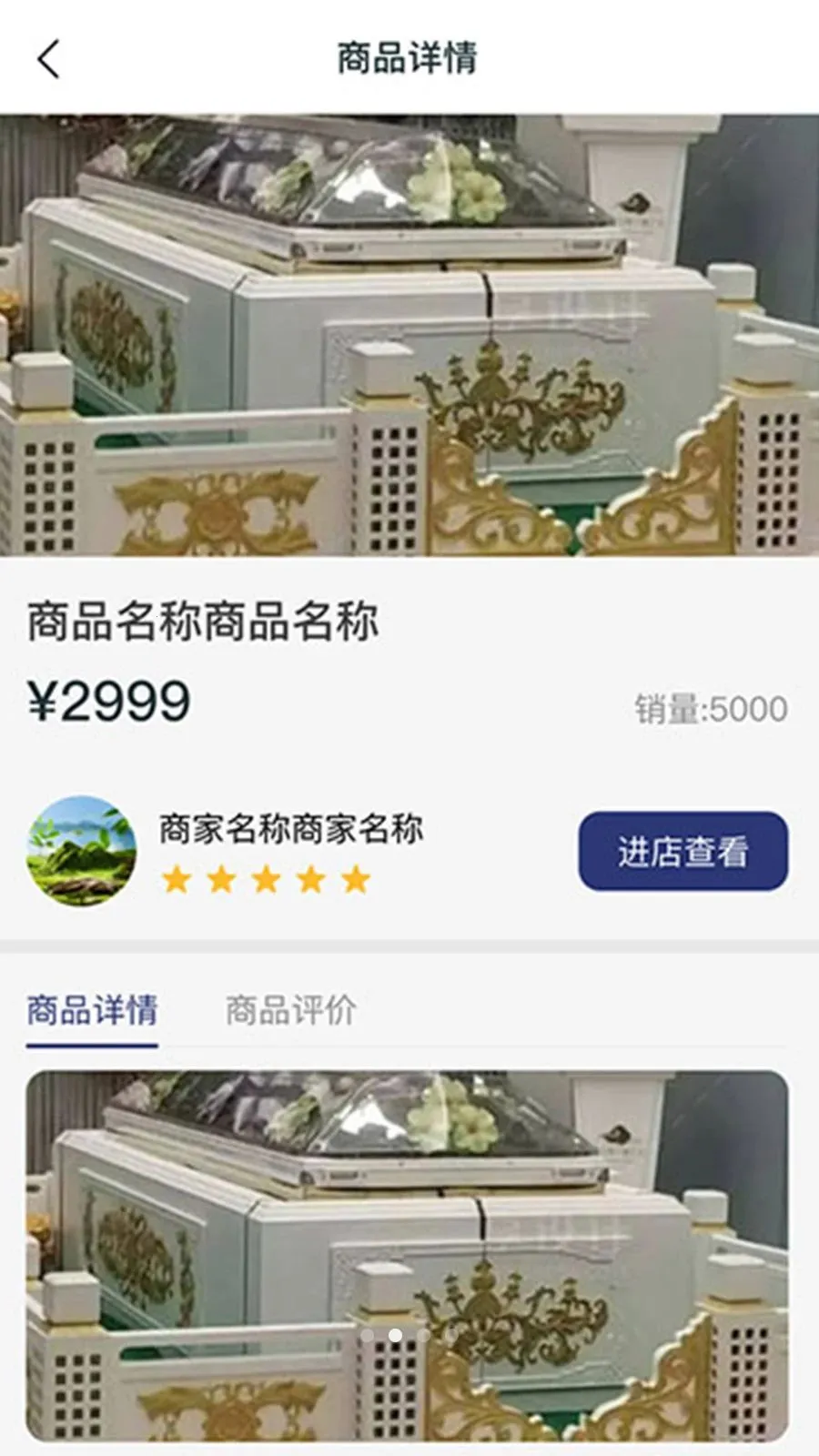This screenshot has height=1456, width=819.
Task: Tap the 进店查看 button
Action: pyautogui.click(x=682, y=852)
